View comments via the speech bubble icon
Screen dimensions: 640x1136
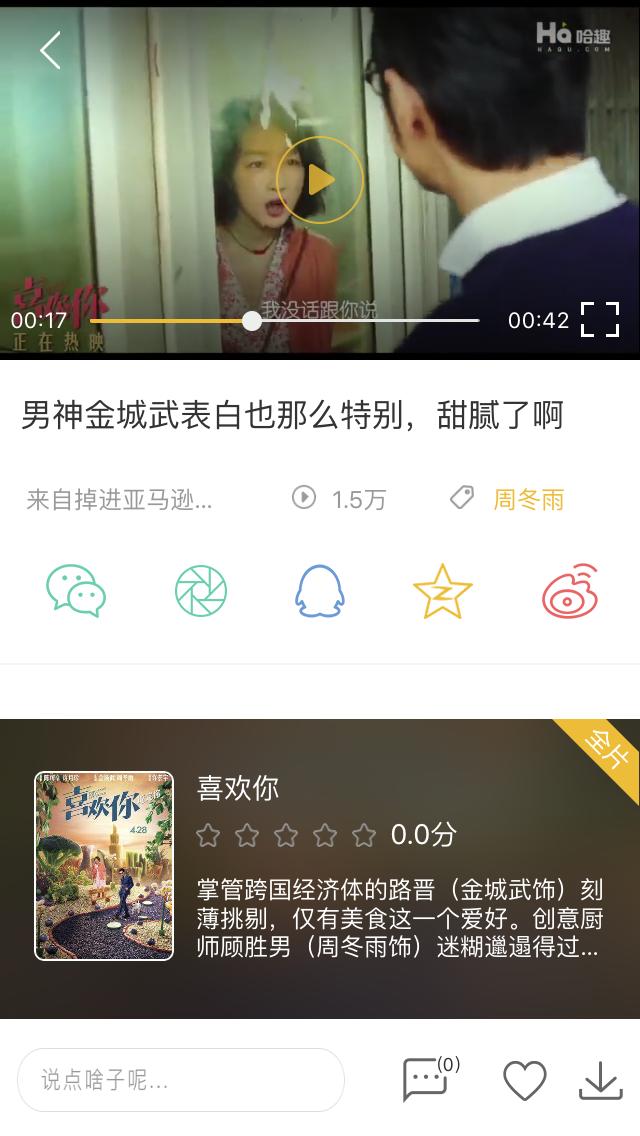coord(426,1080)
